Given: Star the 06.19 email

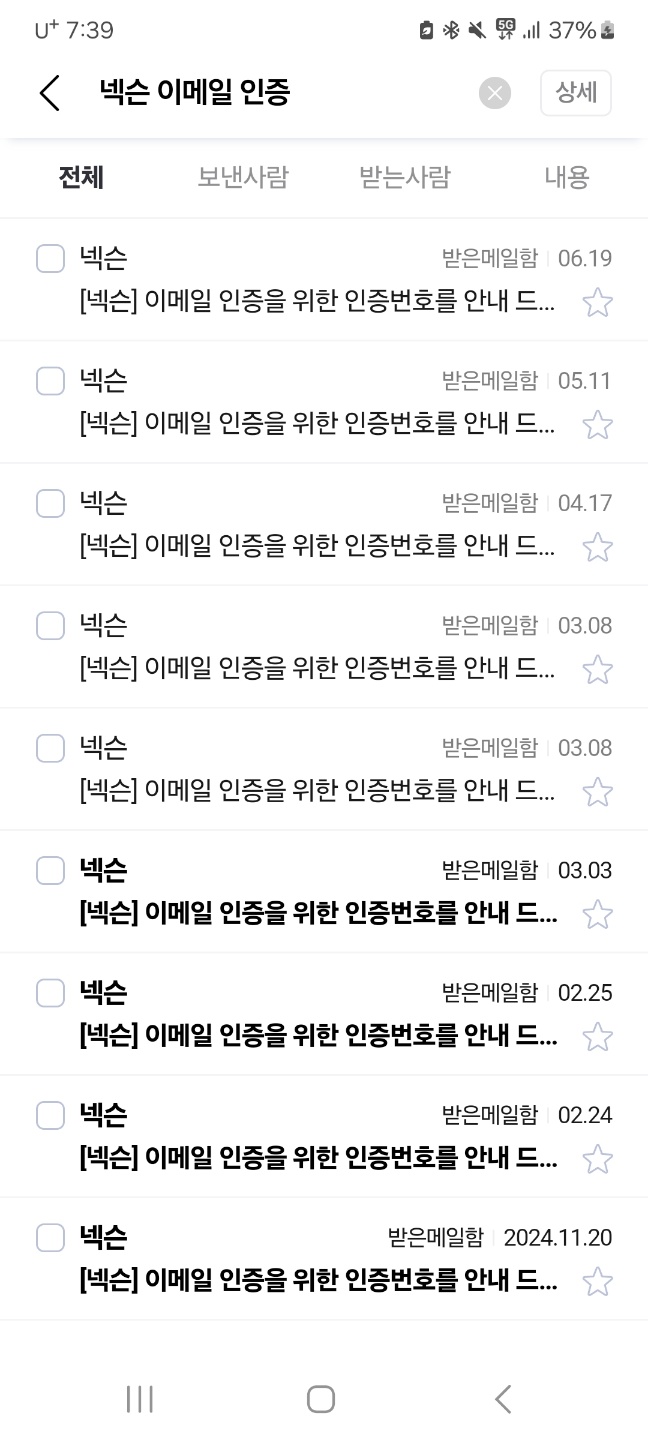Looking at the screenshot, I should 597,302.
